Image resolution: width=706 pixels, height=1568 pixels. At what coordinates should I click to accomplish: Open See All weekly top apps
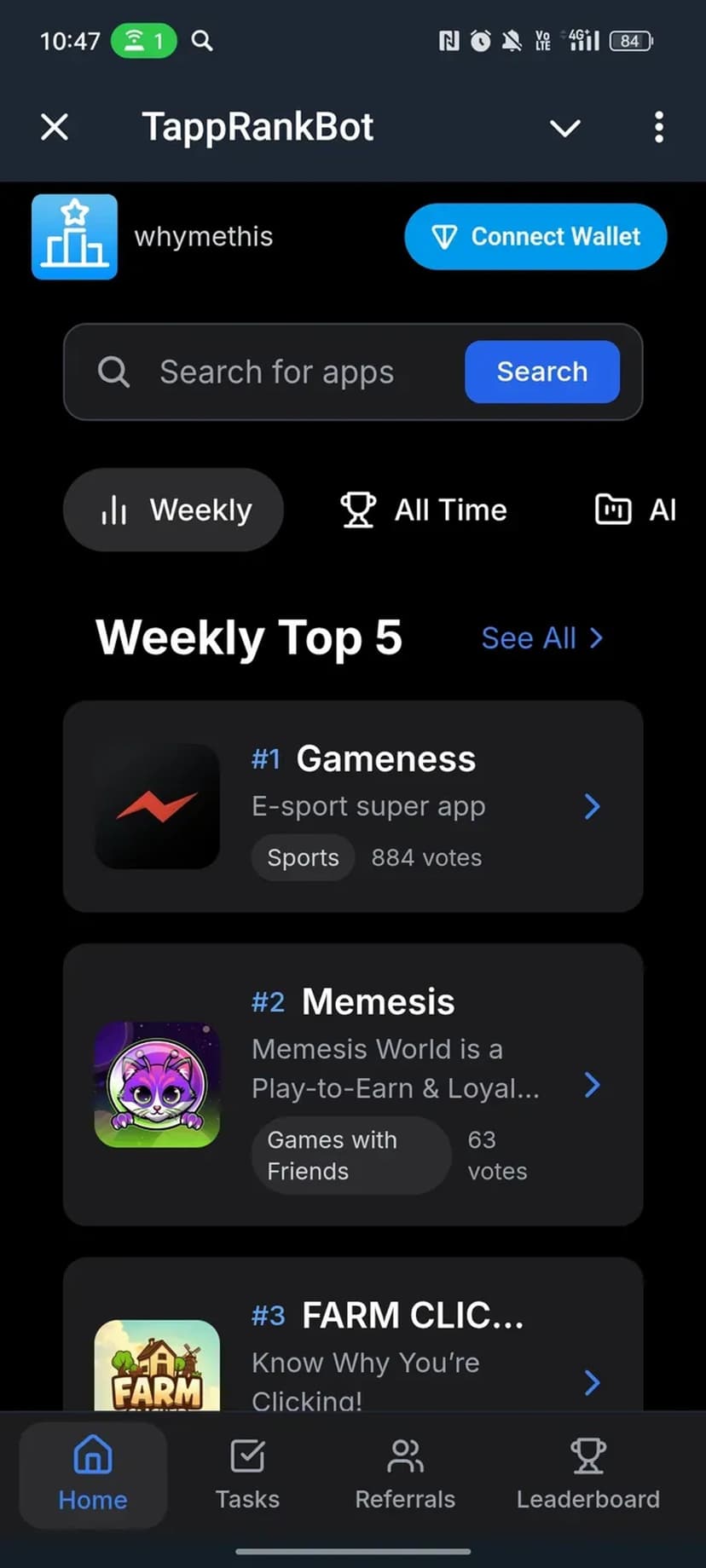pos(542,638)
